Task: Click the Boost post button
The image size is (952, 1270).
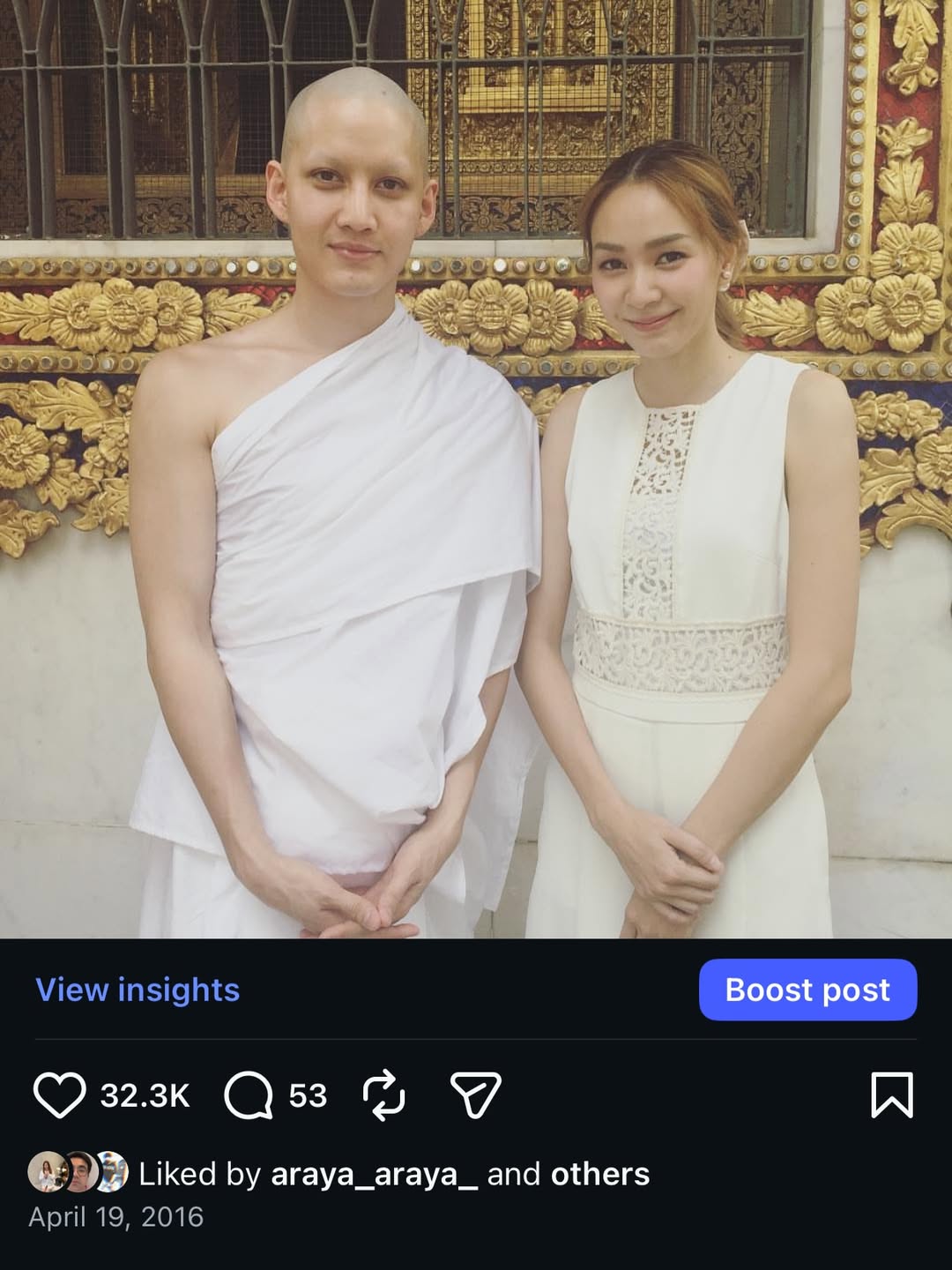Action: click(x=807, y=990)
